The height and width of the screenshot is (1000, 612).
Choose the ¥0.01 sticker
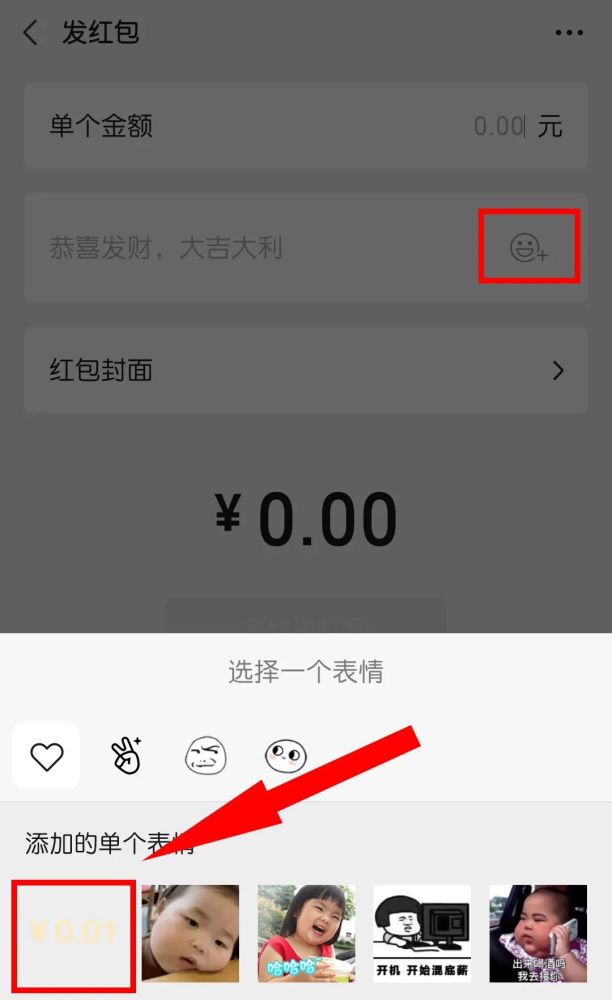pyautogui.click(x=74, y=934)
